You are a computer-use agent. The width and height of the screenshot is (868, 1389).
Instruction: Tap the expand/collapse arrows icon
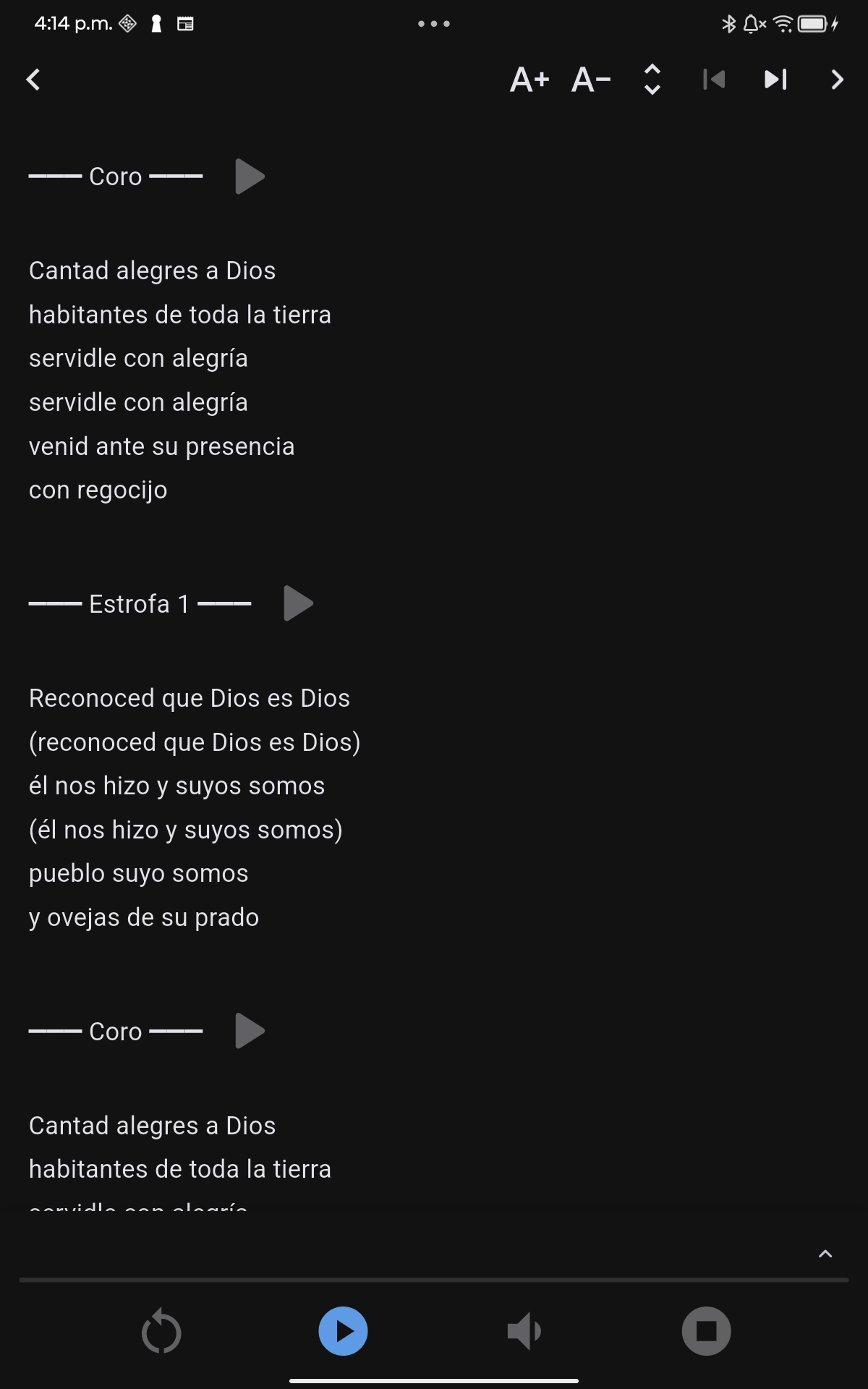652,80
